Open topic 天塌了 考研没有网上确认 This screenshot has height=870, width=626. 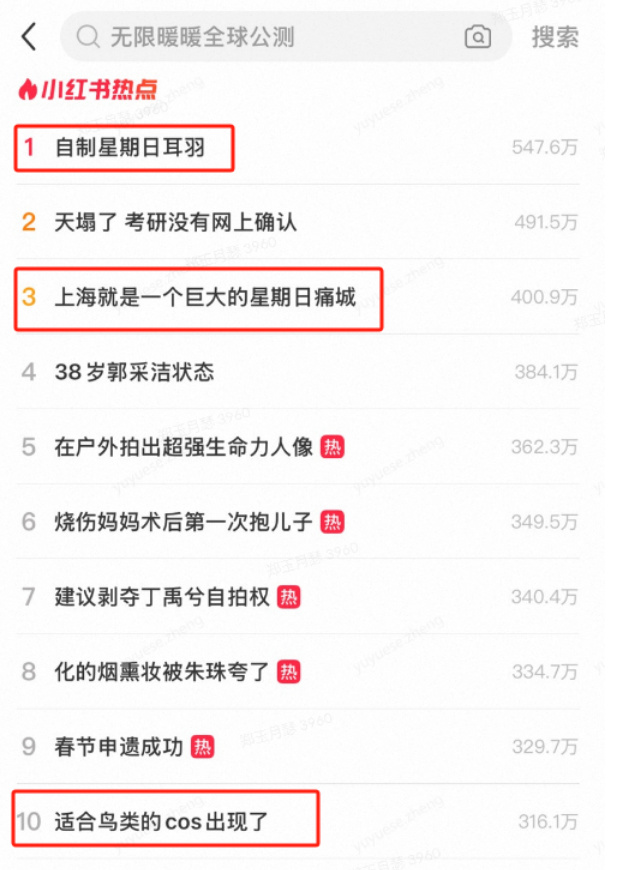pyautogui.click(x=175, y=222)
